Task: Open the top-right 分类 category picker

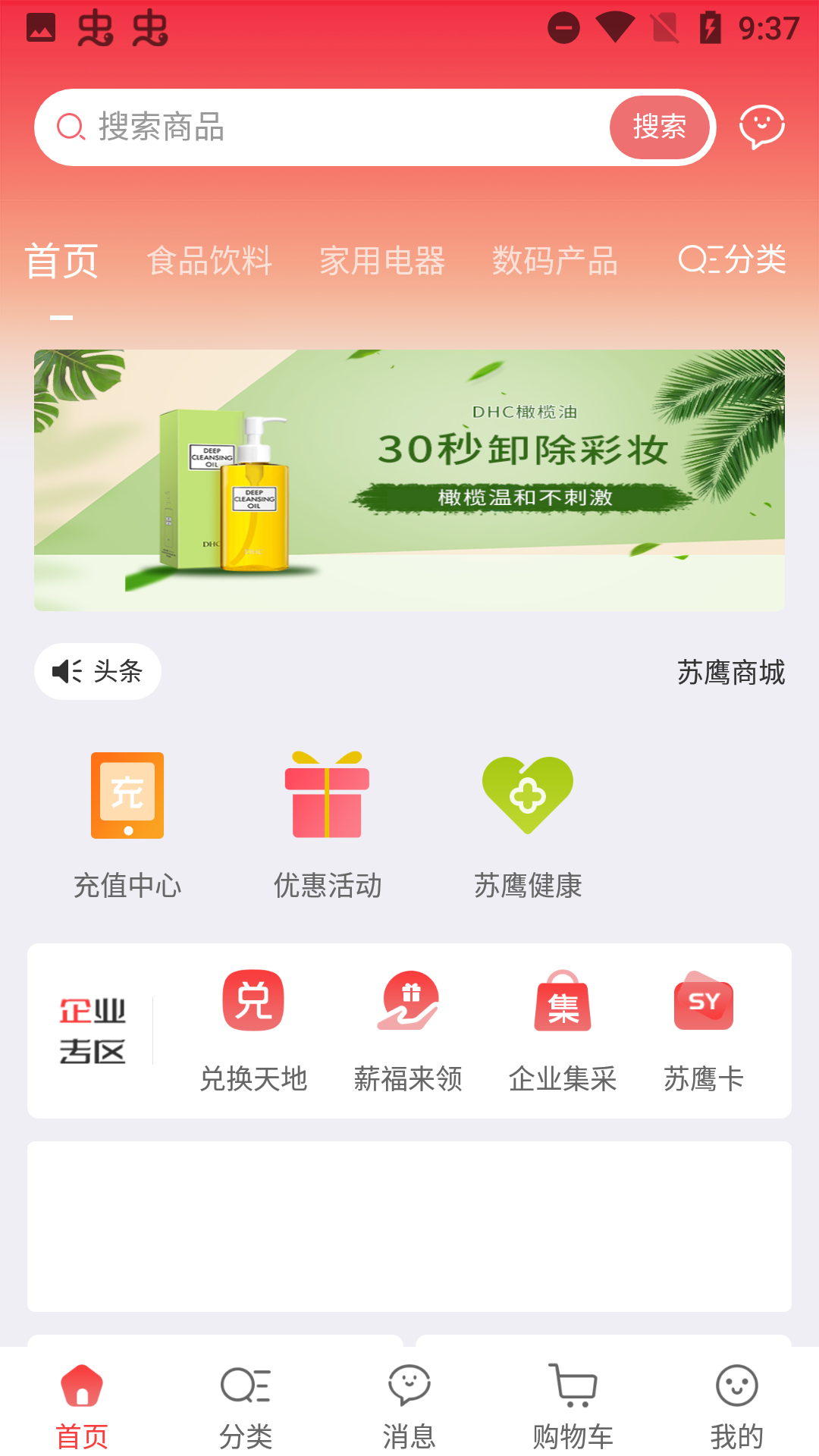Action: point(732,260)
